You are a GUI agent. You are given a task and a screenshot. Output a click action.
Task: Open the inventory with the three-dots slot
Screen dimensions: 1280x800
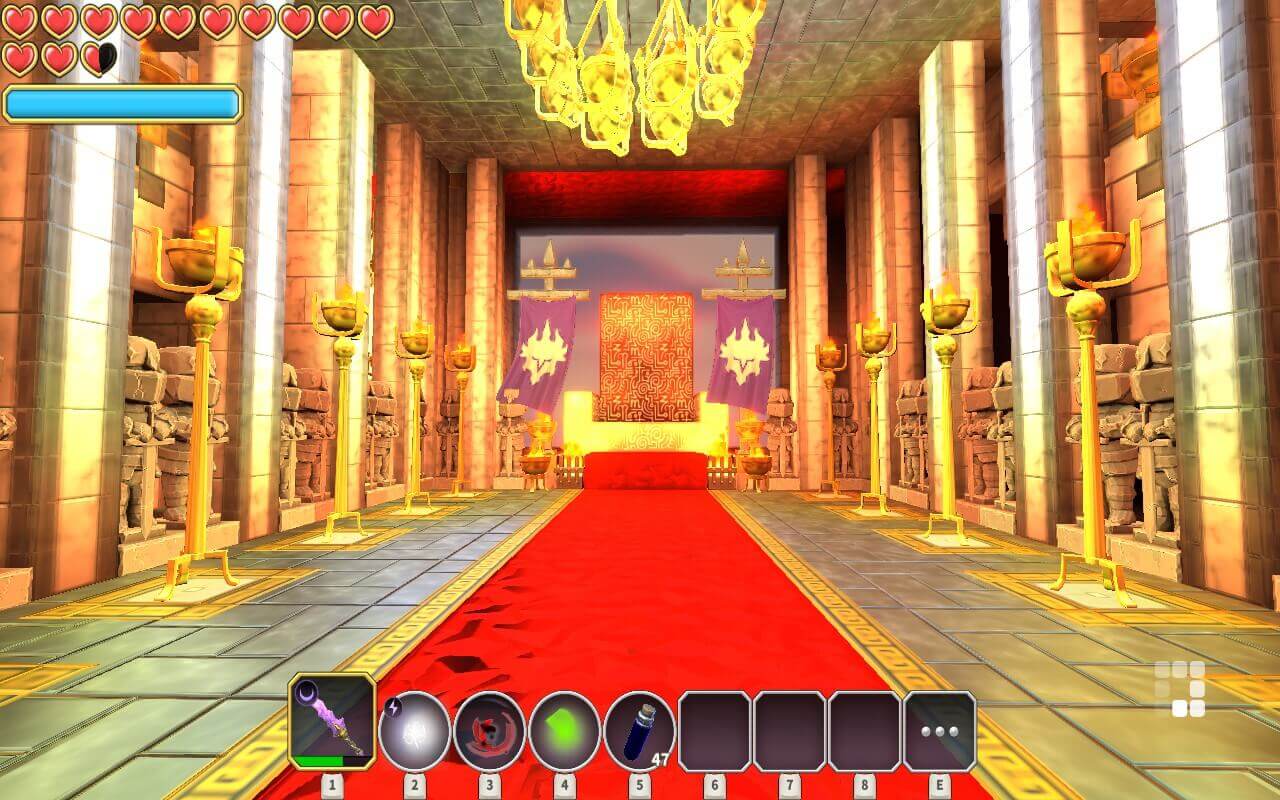click(939, 731)
